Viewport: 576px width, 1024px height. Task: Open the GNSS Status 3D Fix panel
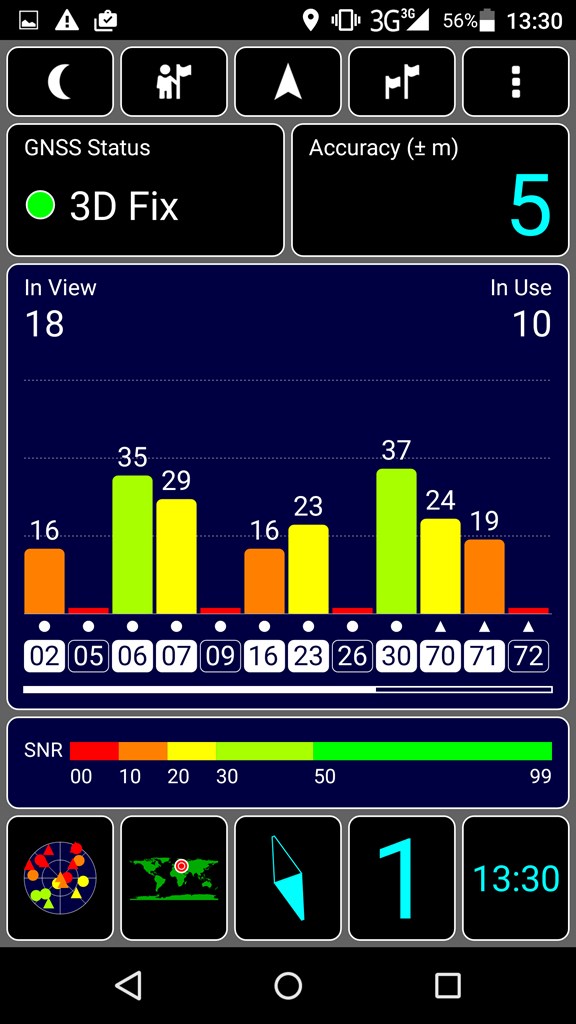coord(146,190)
